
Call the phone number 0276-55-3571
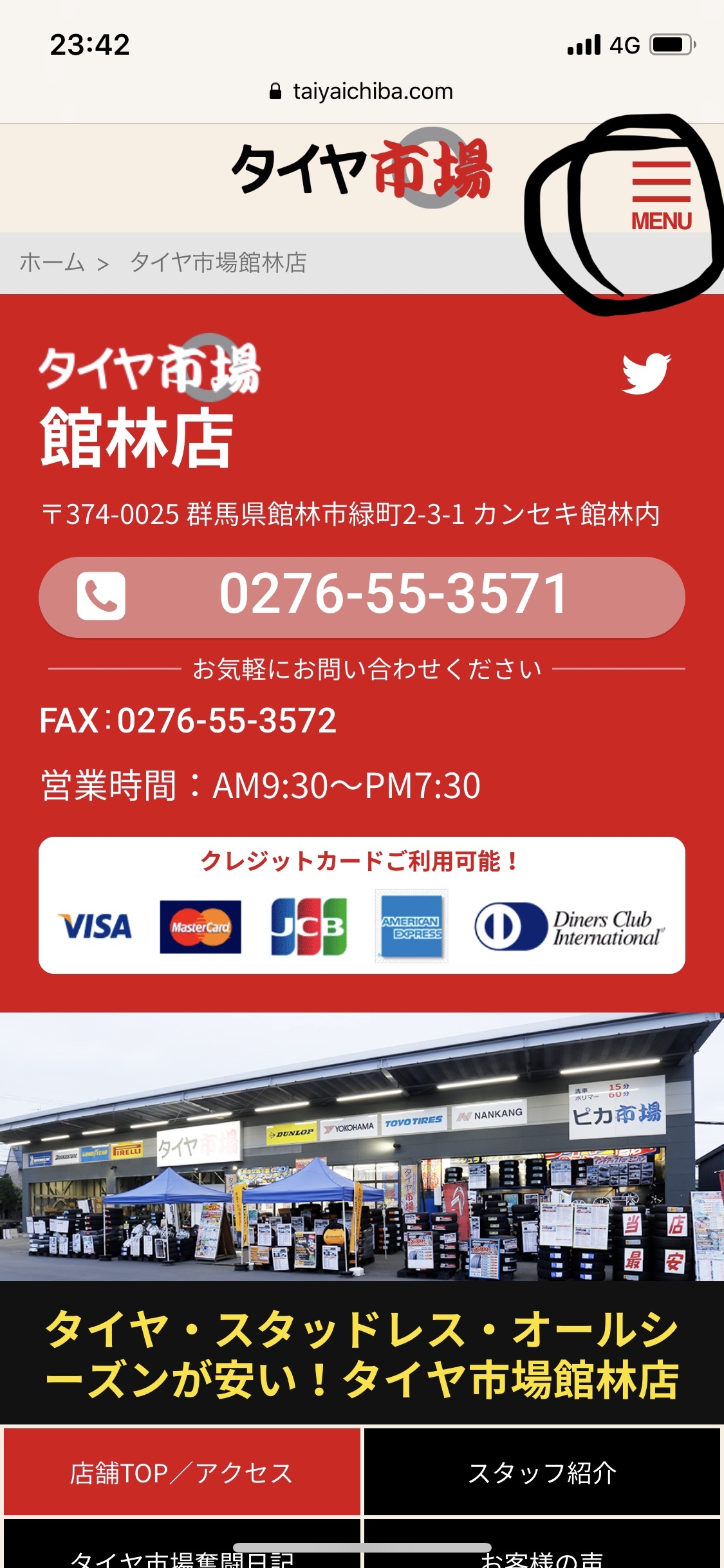tap(362, 597)
